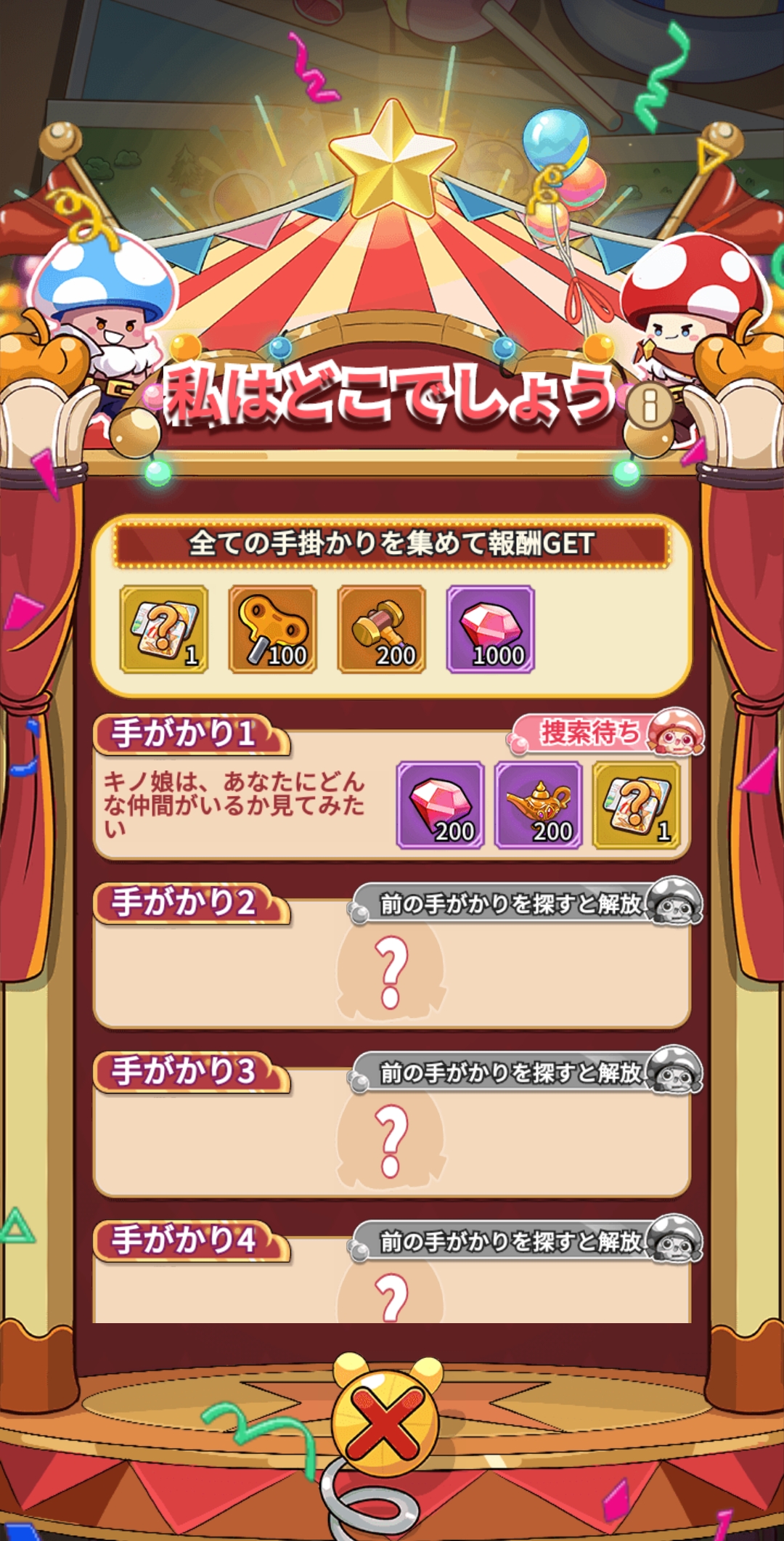
Task: Inspect the 200 red gem reward for clue 1
Action: pos(440,805)
